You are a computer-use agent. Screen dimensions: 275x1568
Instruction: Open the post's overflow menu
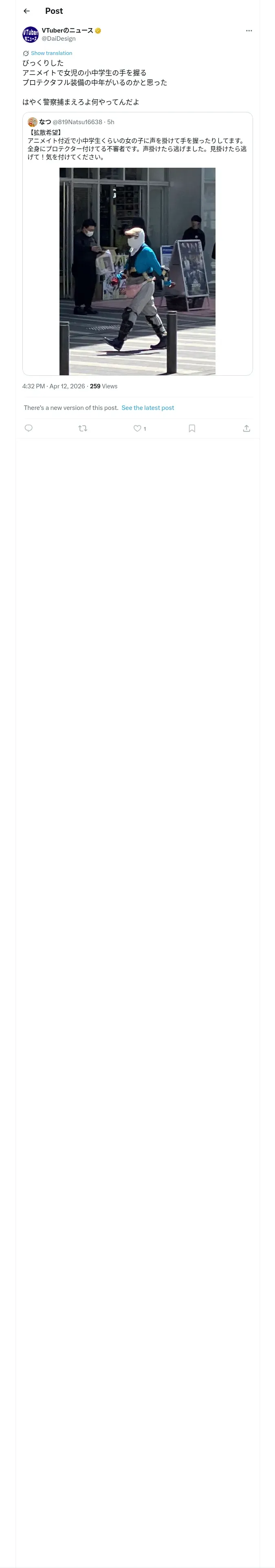249,31
